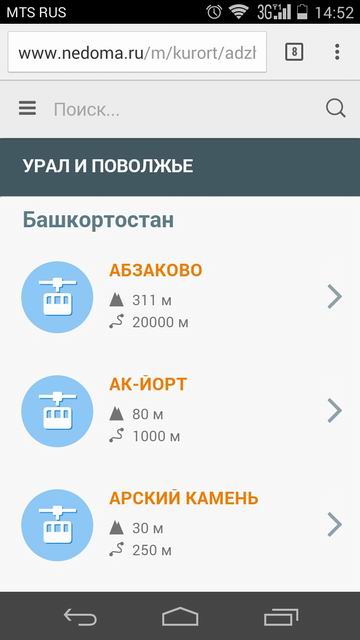Focus the Поиск search field
The image size is (360, 640).
(x=184, y=109)
